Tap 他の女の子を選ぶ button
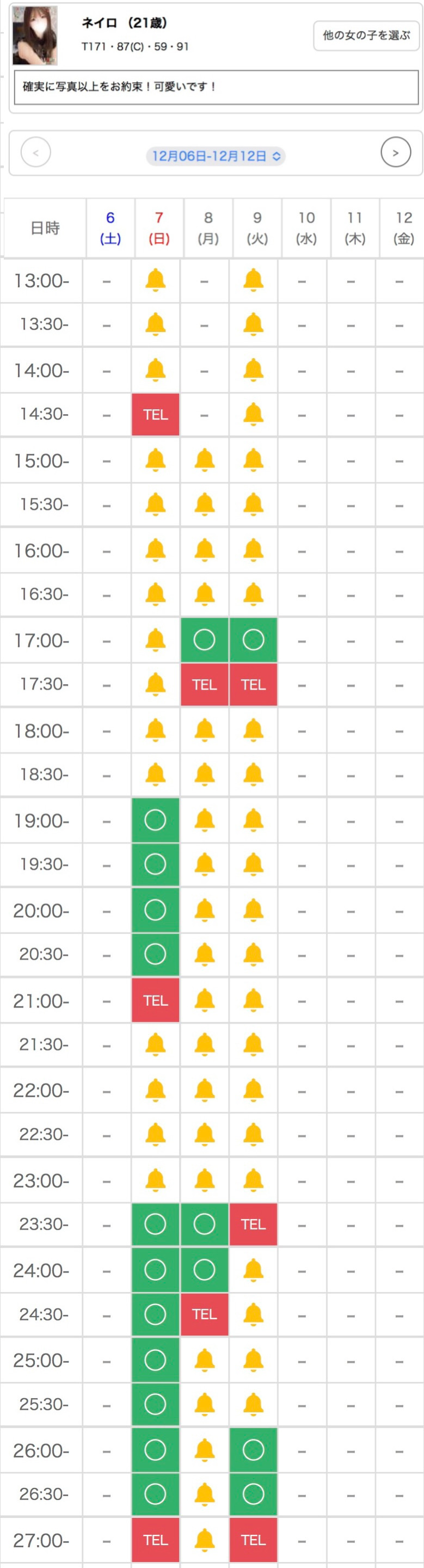The height and width of the screenshot is (1568, 424). (x=366, y=35)
